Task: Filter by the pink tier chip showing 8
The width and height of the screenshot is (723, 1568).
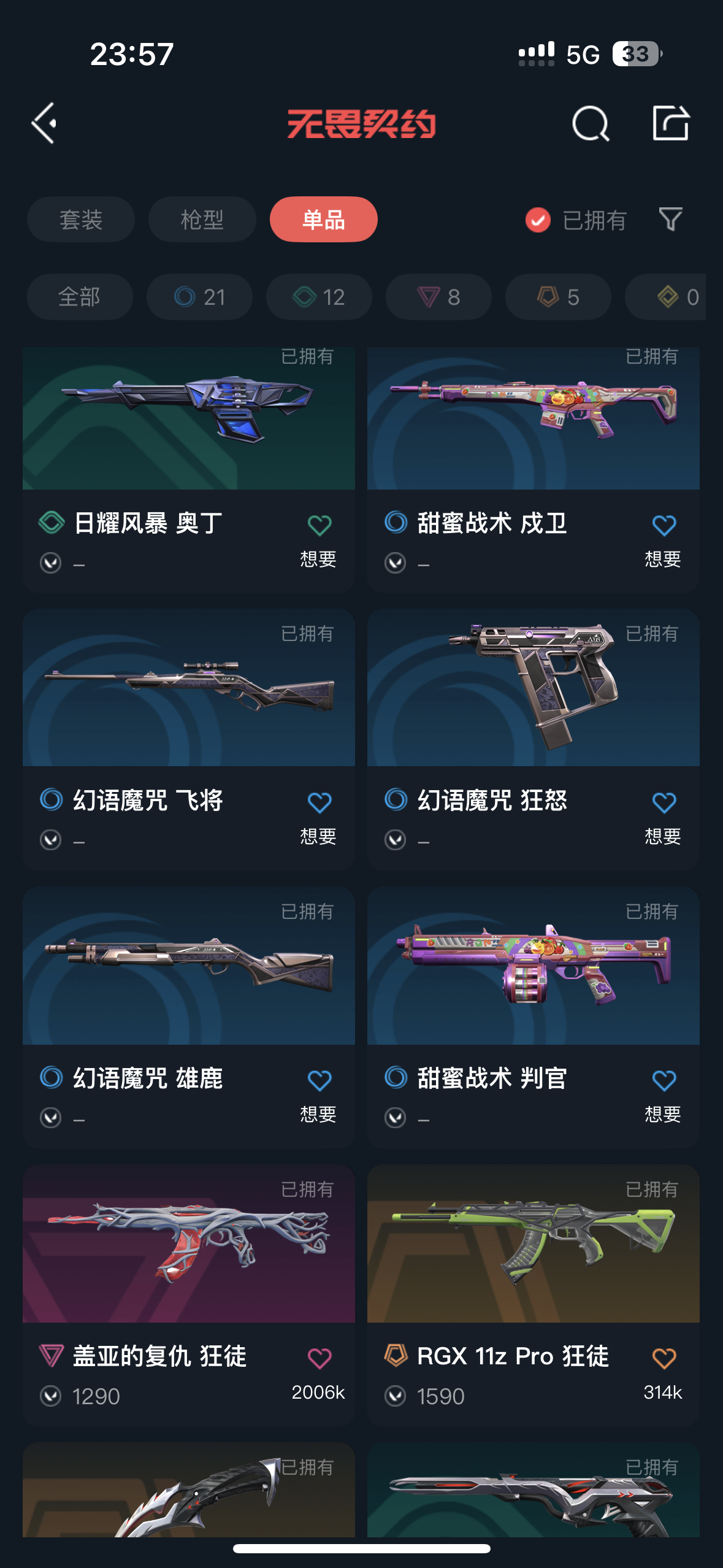Action: coord(438,297)
